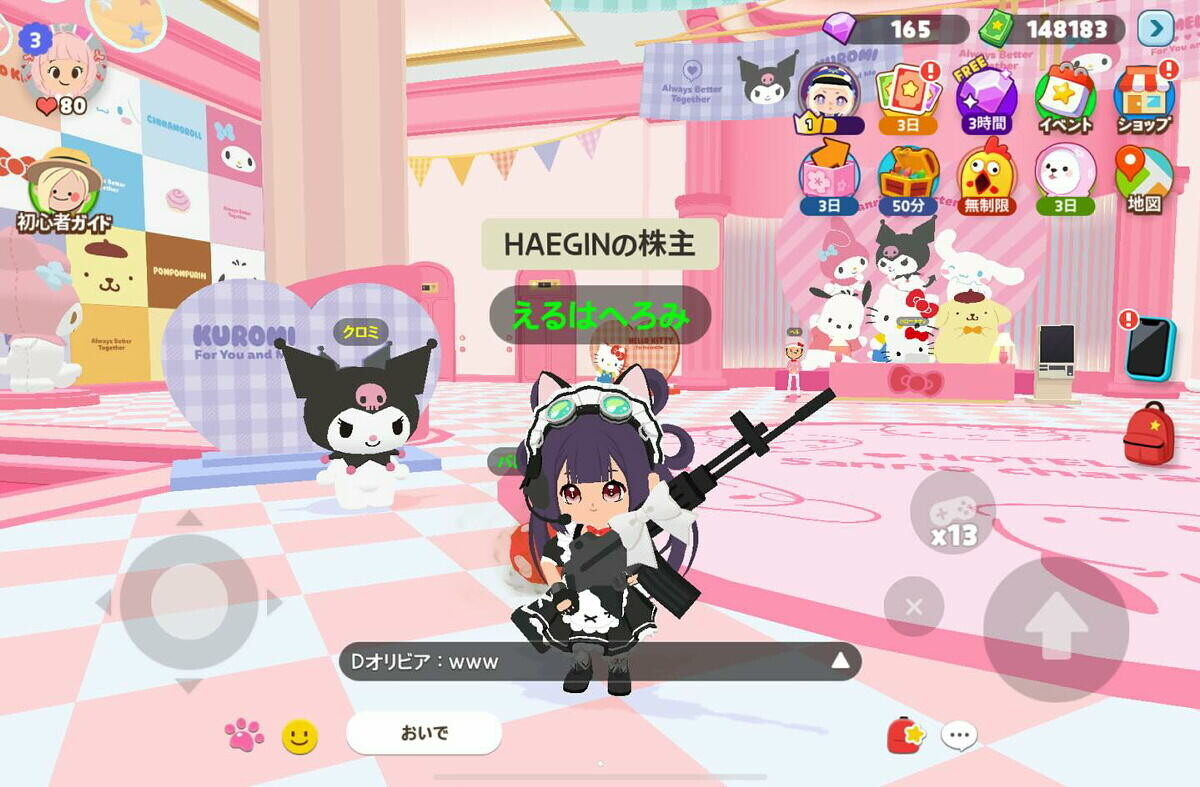
Task: Open the treasure chest with 50分 timer
Action: (x=908, y=179)
